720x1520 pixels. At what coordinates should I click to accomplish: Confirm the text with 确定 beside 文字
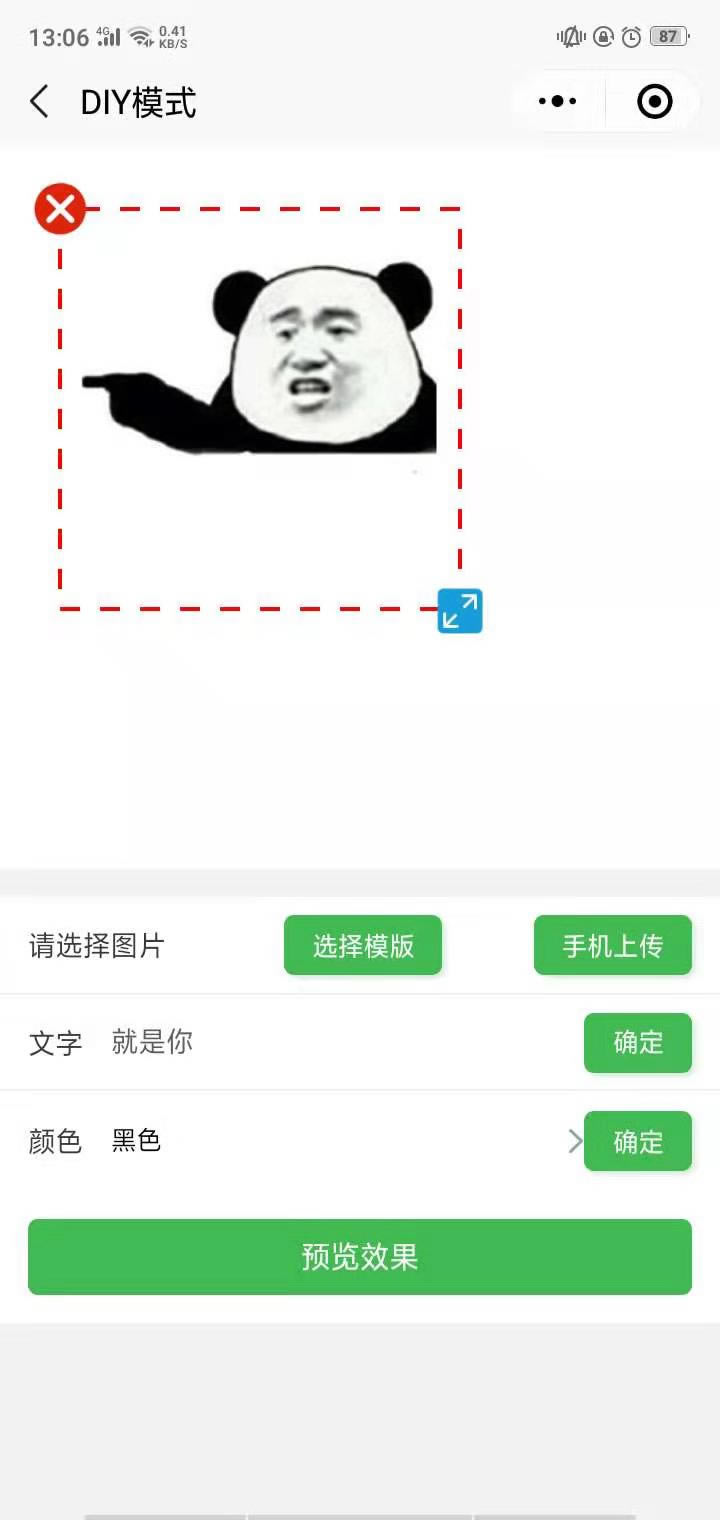(x=638, y=1043)
